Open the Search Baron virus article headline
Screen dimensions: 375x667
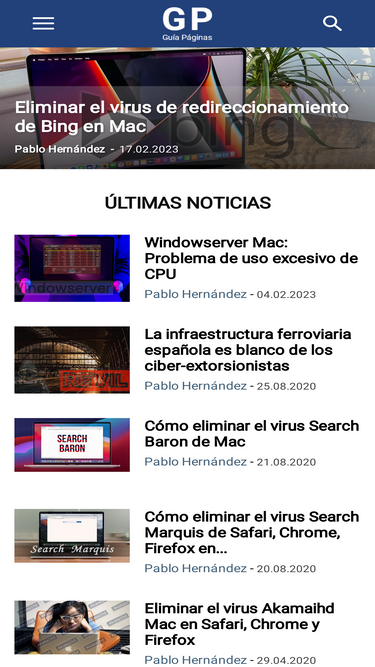(252, 433)
